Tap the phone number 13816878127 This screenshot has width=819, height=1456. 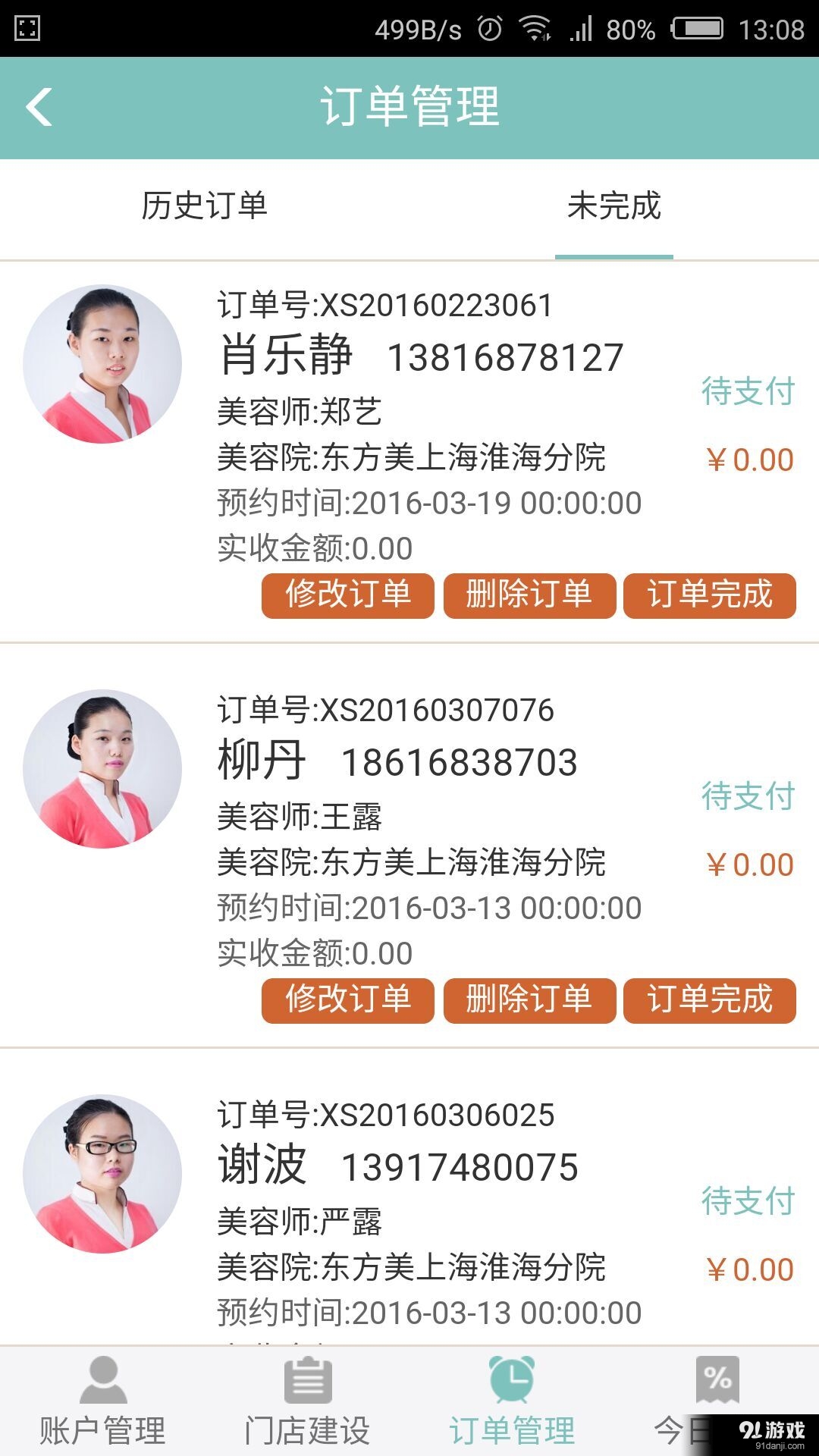(507, 354)
